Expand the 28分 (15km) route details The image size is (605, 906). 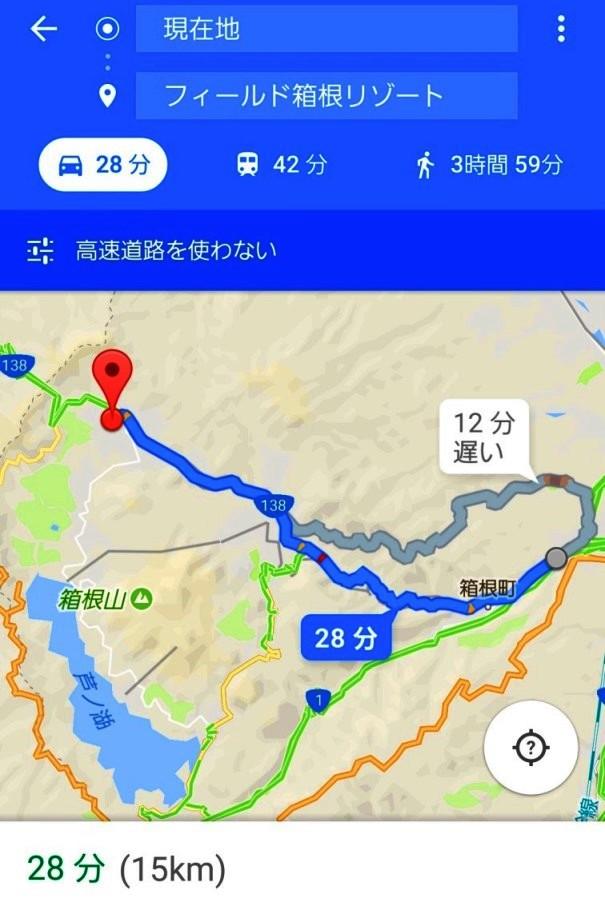pos(126,869)
